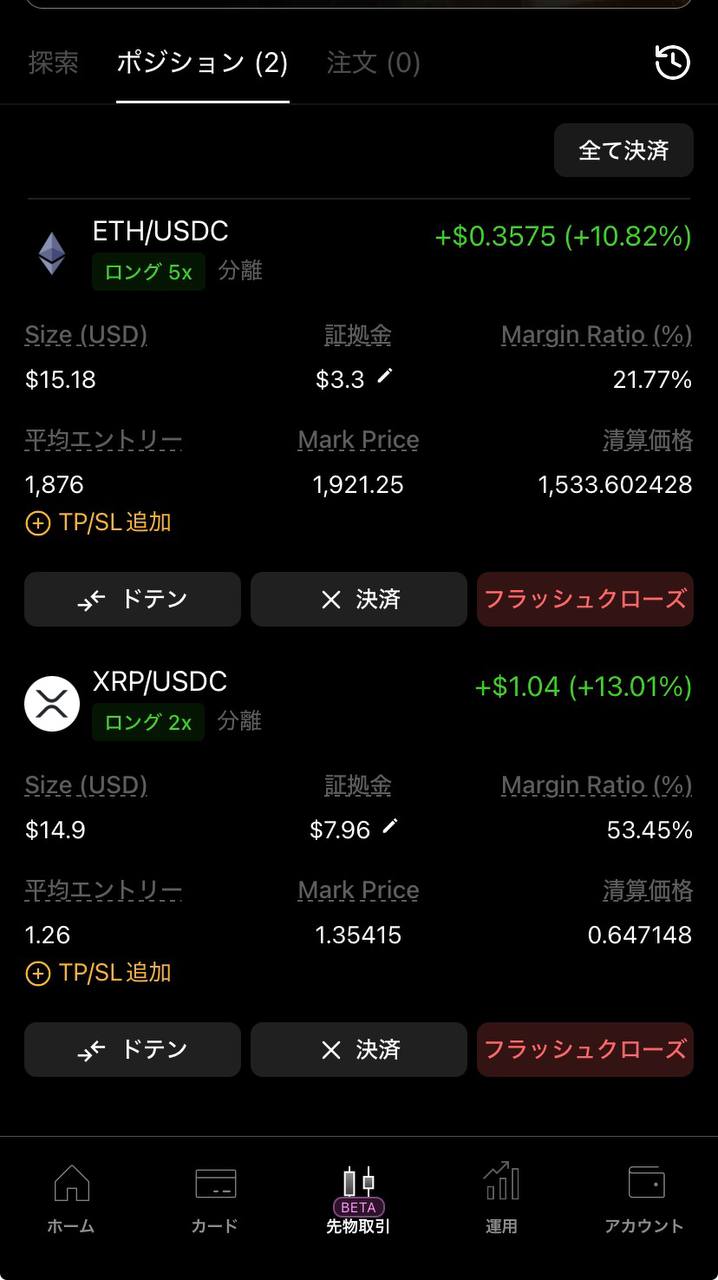Tap ドテン for the XRP/USDC position
The height and width of the screenshot is (1280, 718).
pos(132,1049)
